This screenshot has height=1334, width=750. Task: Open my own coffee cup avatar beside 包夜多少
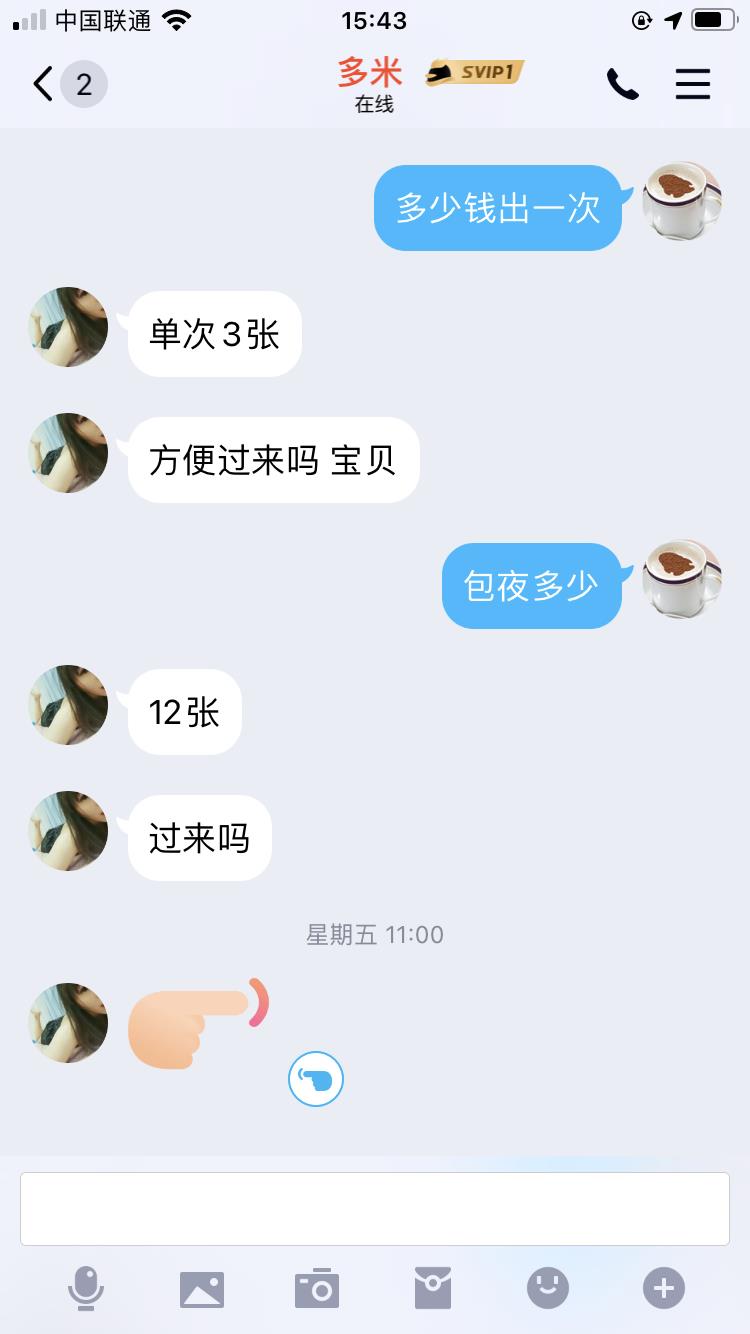[x=682, y=579]
